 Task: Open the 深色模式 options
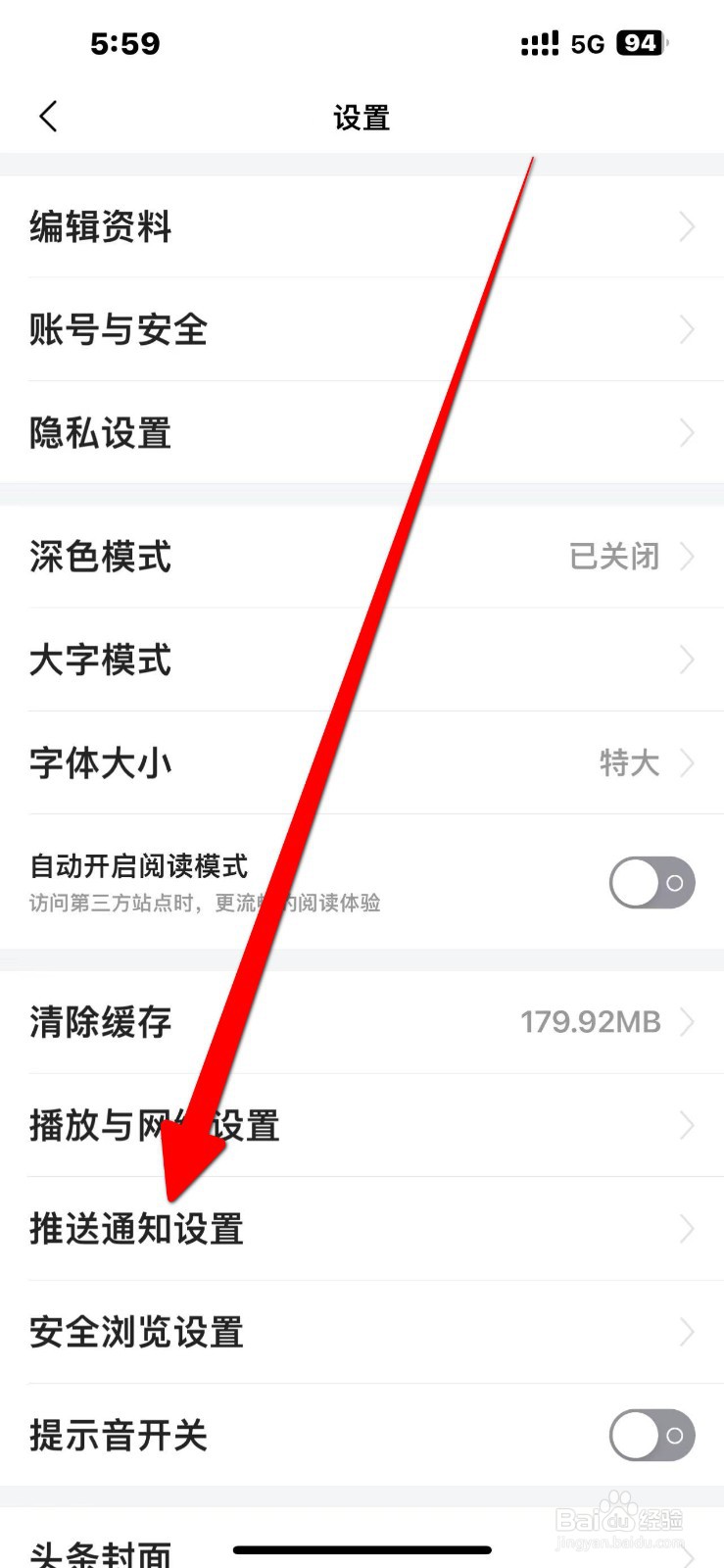click(x=362, y=557)
